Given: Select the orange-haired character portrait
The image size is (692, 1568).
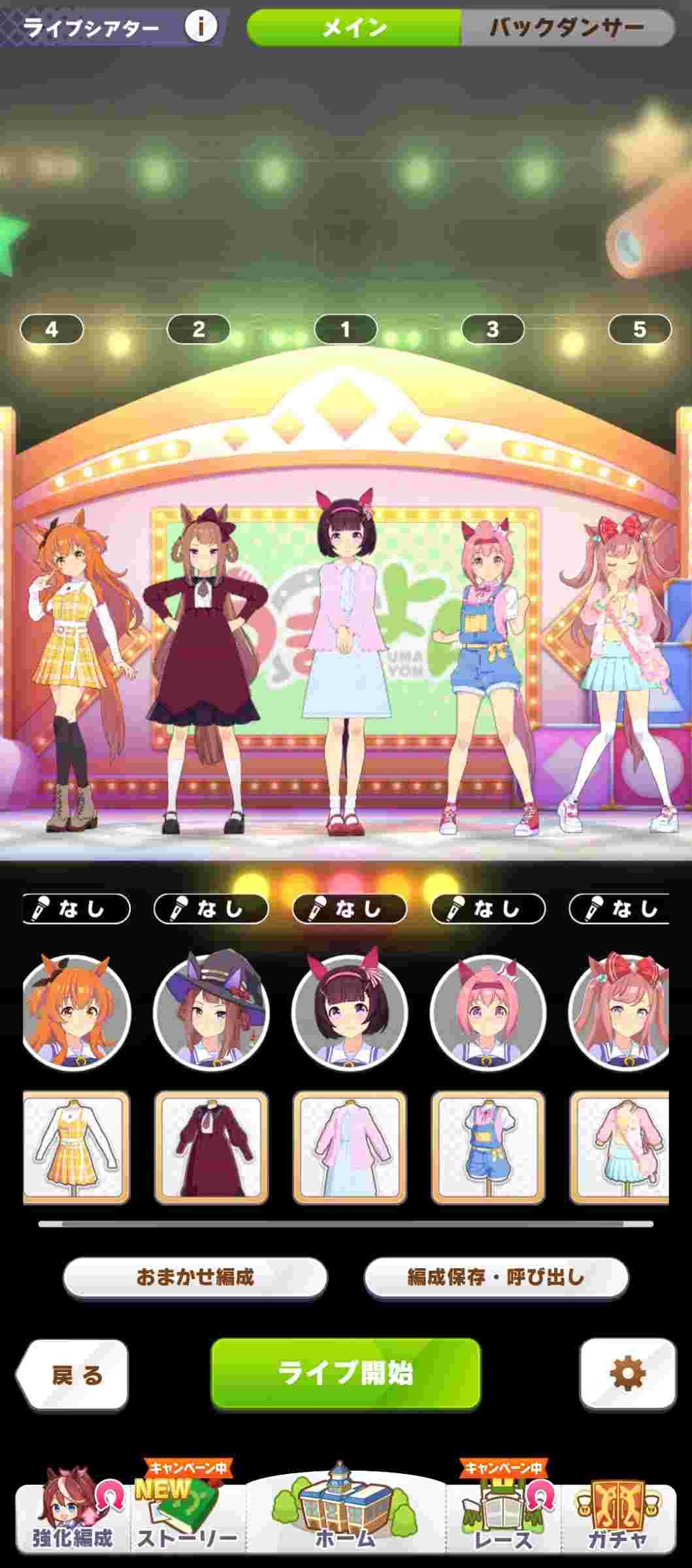Looking at the screenshot, I should 76,1012.
